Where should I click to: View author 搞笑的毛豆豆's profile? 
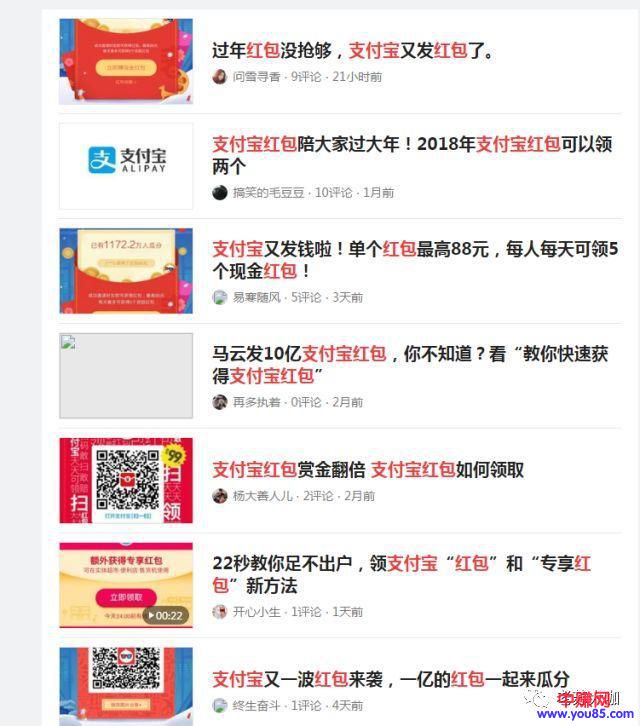click(268, 193)
